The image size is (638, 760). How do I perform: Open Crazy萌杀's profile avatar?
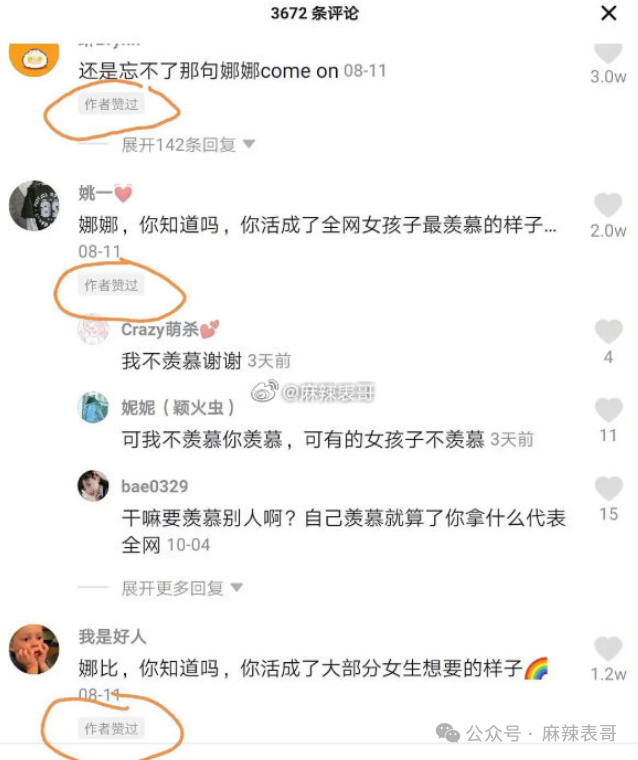click(x=94, y=330)
